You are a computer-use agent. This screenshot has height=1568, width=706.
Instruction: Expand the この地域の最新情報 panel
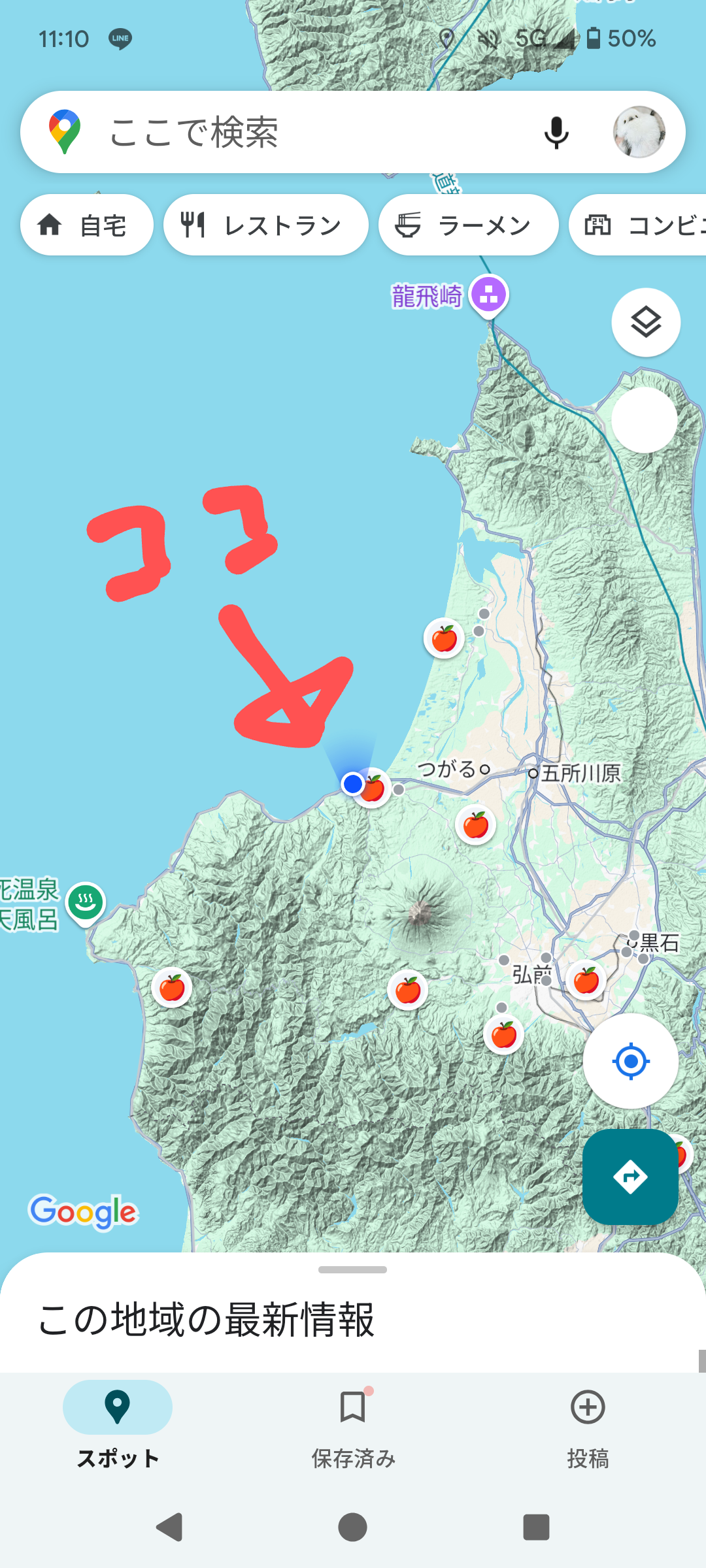(x=353, y=1313)
